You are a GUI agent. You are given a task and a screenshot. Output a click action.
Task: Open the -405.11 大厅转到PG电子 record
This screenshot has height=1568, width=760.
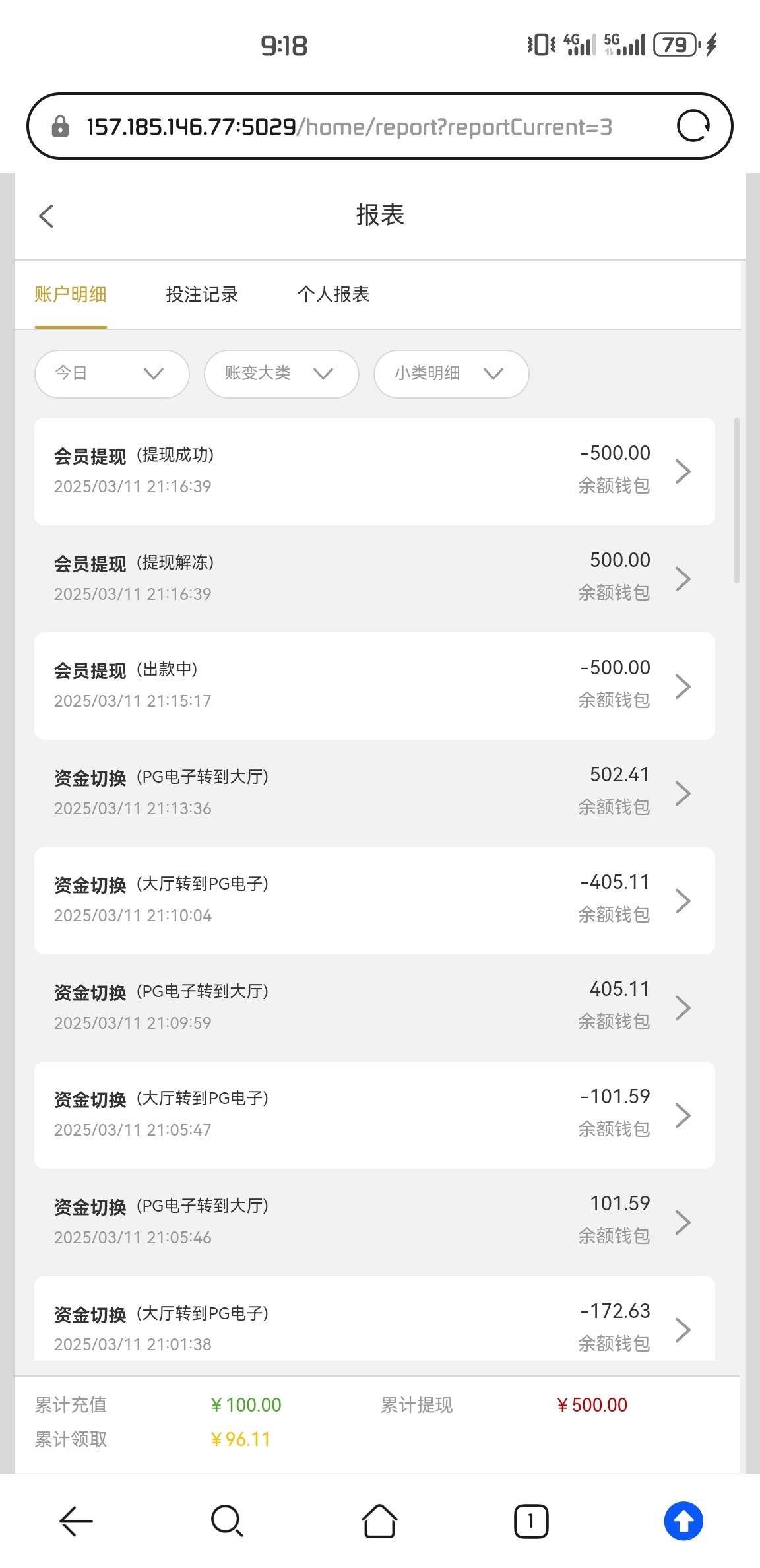pyautogui.click(x=374, y=900)
